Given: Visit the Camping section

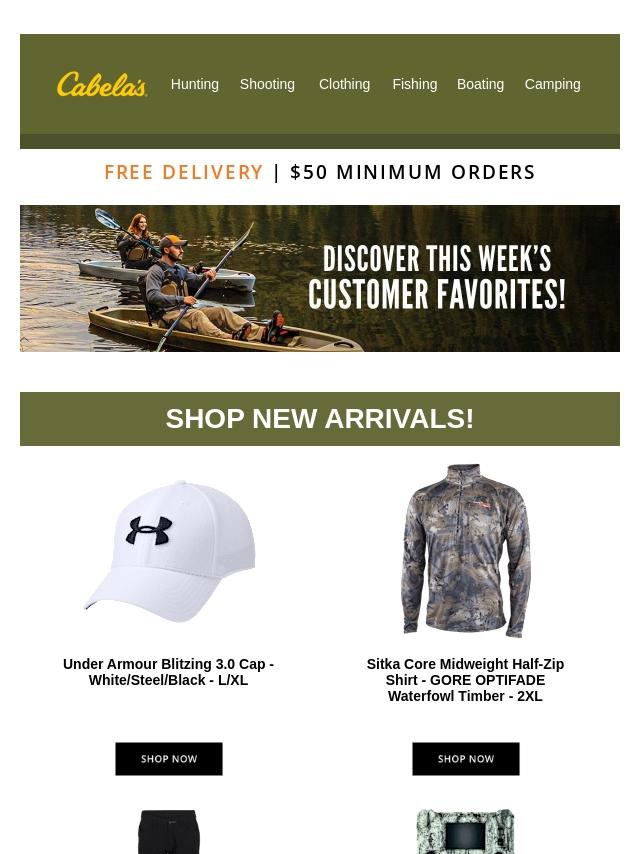Looking at the screenshot, I should [552, 84].
